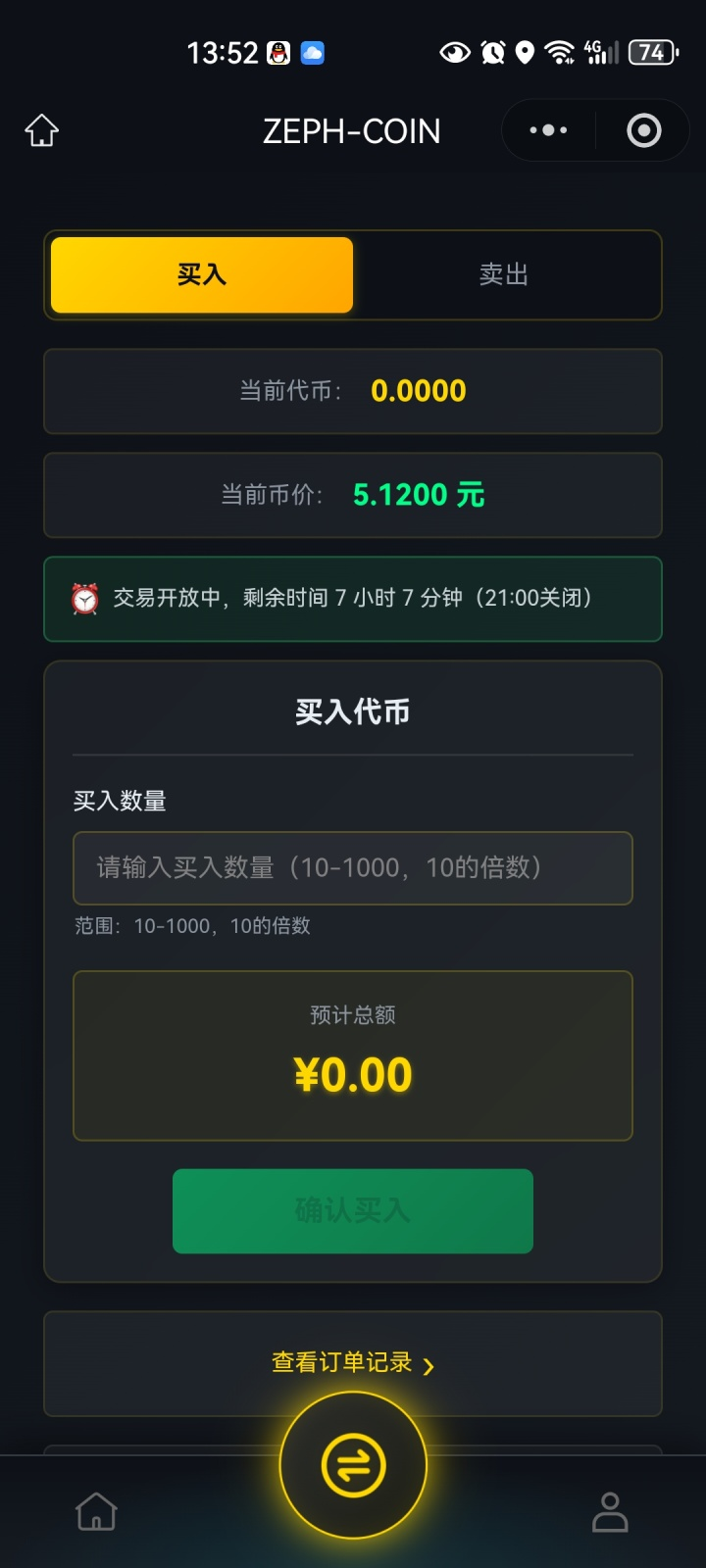Image resolution: width=706 pixels, height=1568 pixels.
Task: Switch to the 买入 tab
Action: (202, 275)
